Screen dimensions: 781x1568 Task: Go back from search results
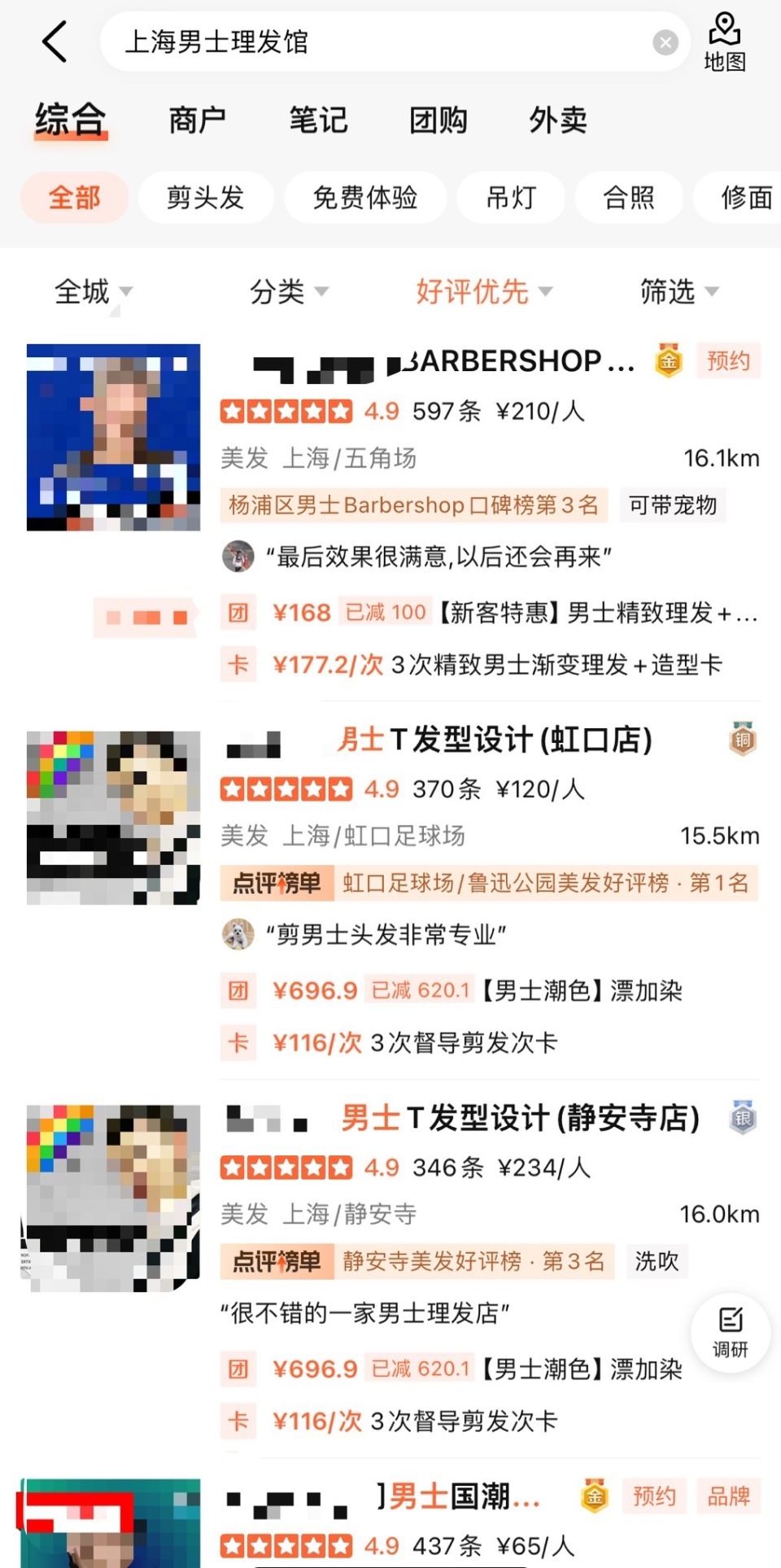coord(55,42)
